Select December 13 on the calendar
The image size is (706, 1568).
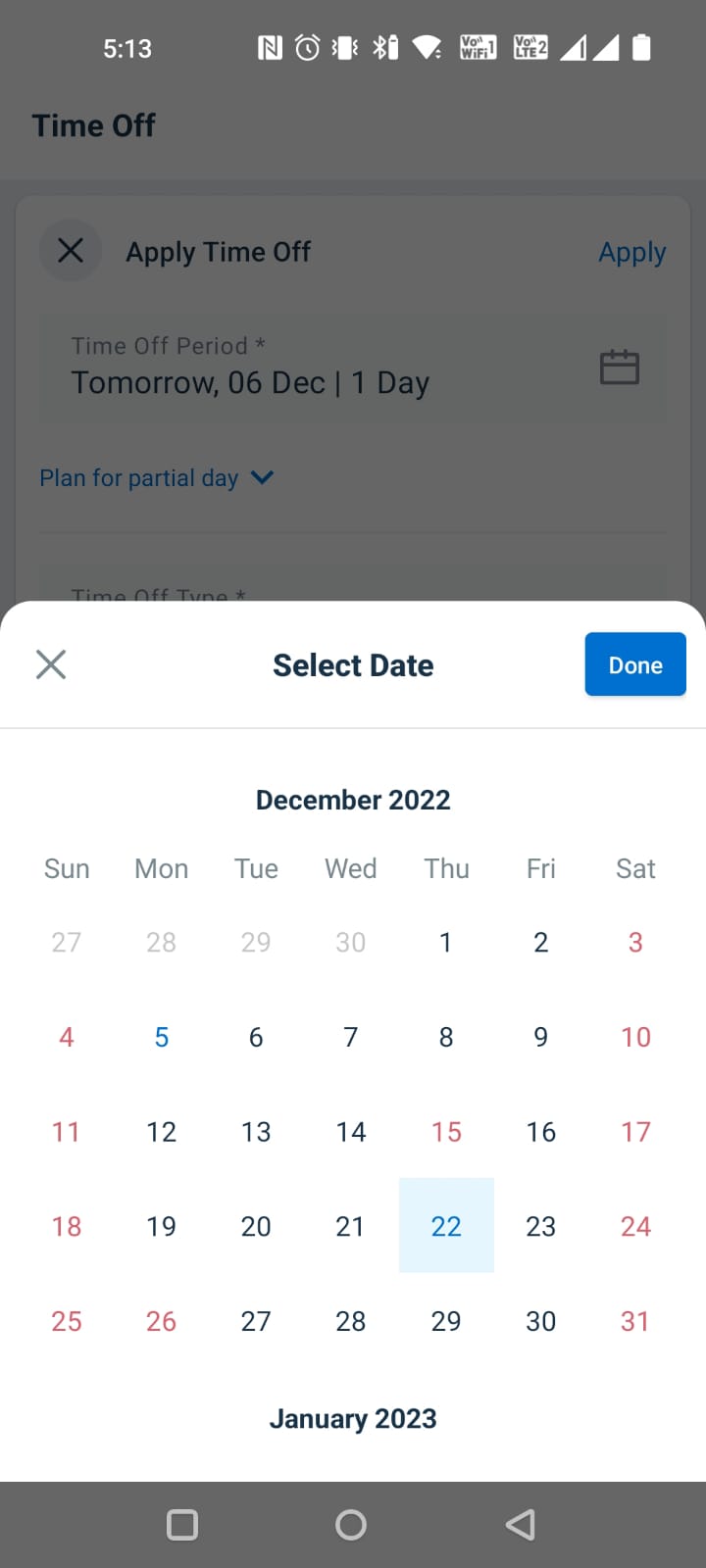256,1132
